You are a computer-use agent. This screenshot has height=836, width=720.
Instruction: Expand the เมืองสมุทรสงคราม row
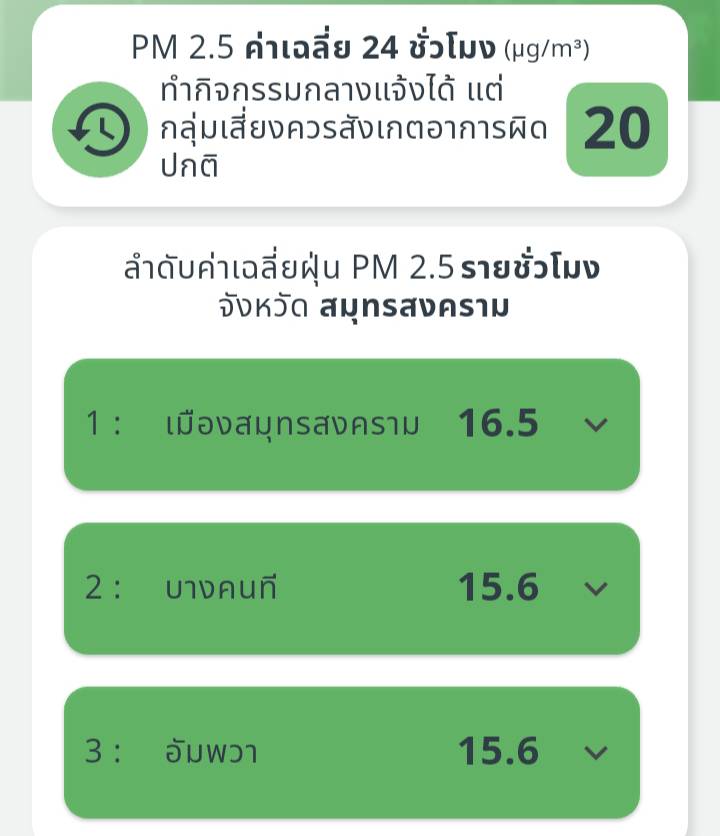pyautogui.click(x=596, y=425)
